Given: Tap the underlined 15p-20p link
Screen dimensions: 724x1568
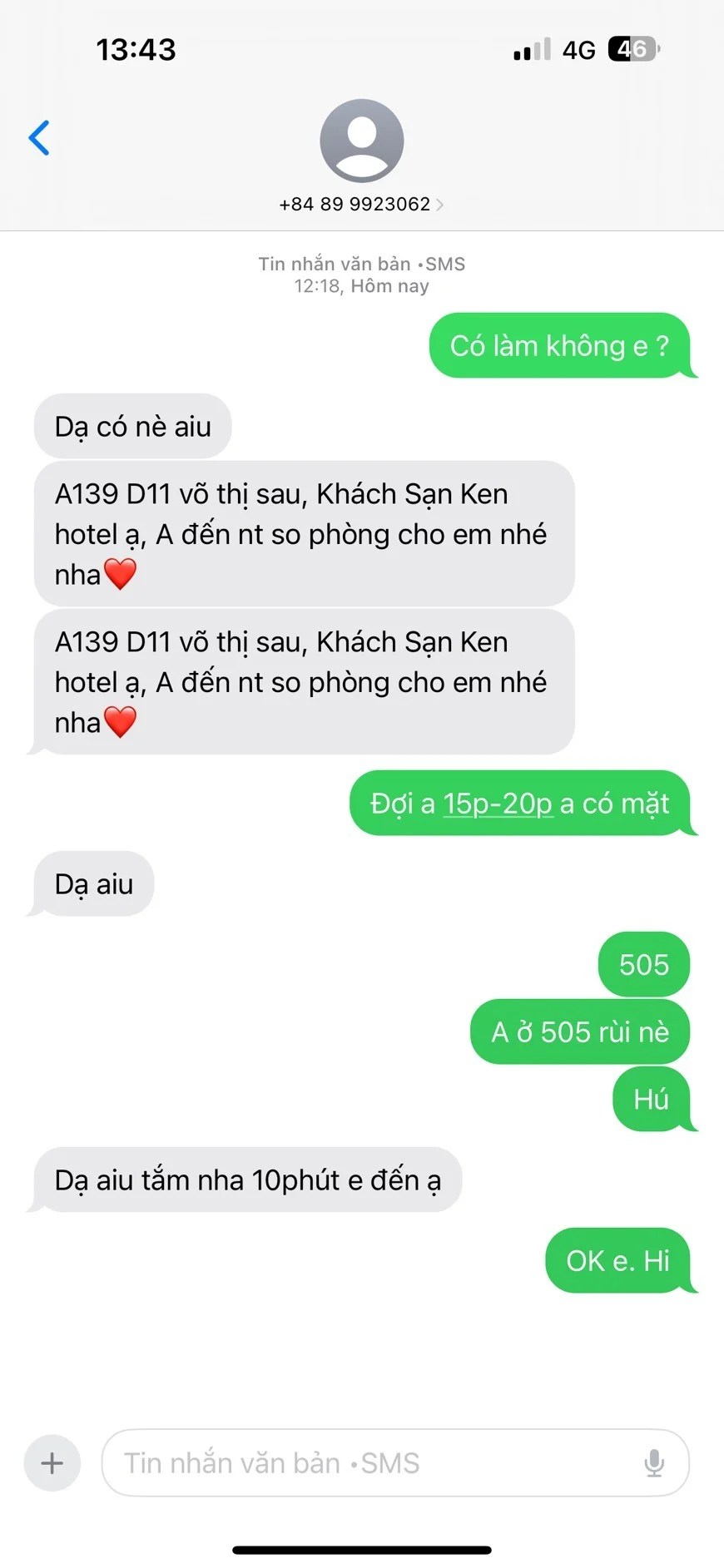Looking at the screenshot, I should tap(497, 804).
